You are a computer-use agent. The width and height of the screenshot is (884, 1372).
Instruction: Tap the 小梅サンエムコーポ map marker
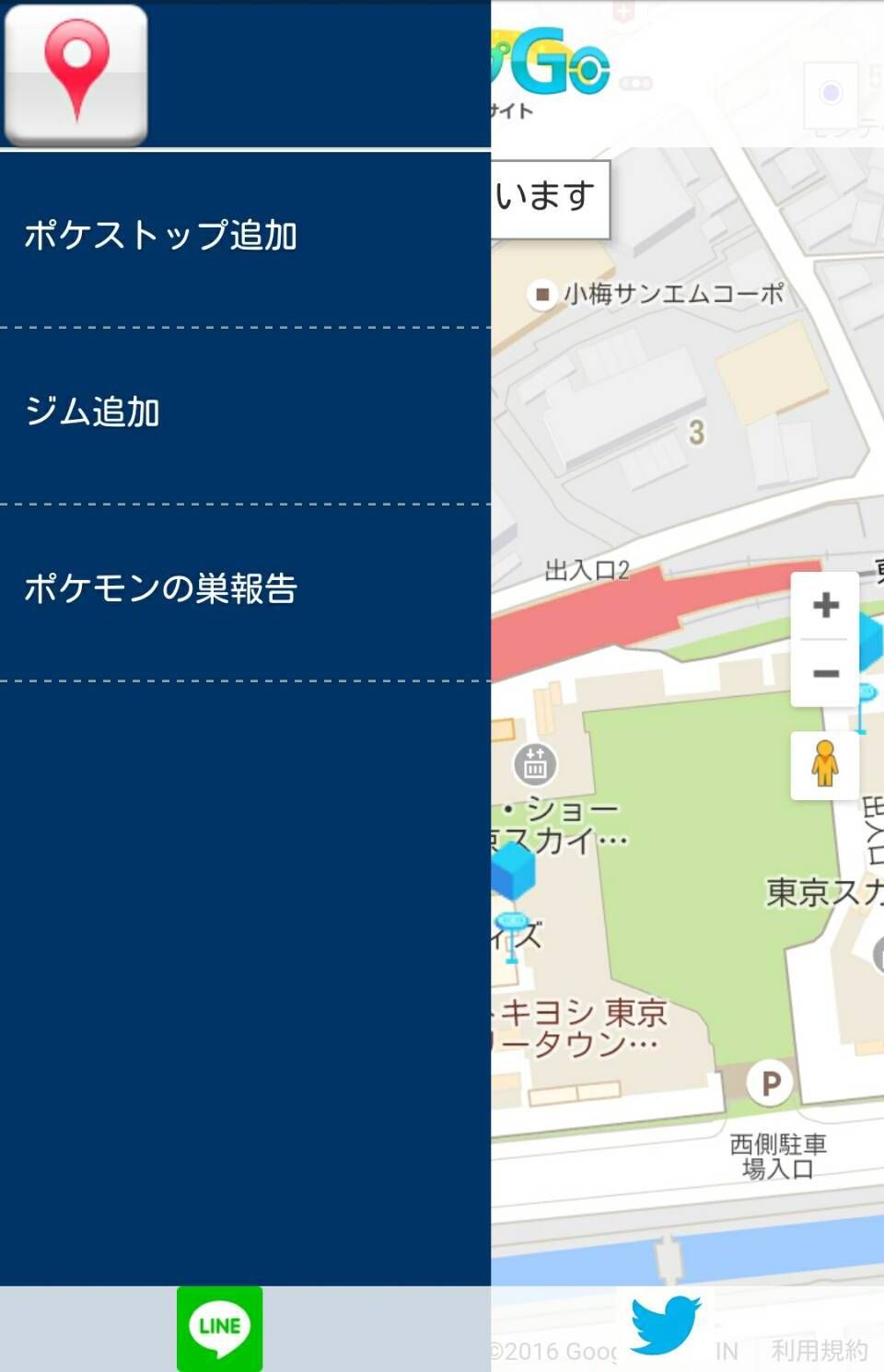click(542, 295)
